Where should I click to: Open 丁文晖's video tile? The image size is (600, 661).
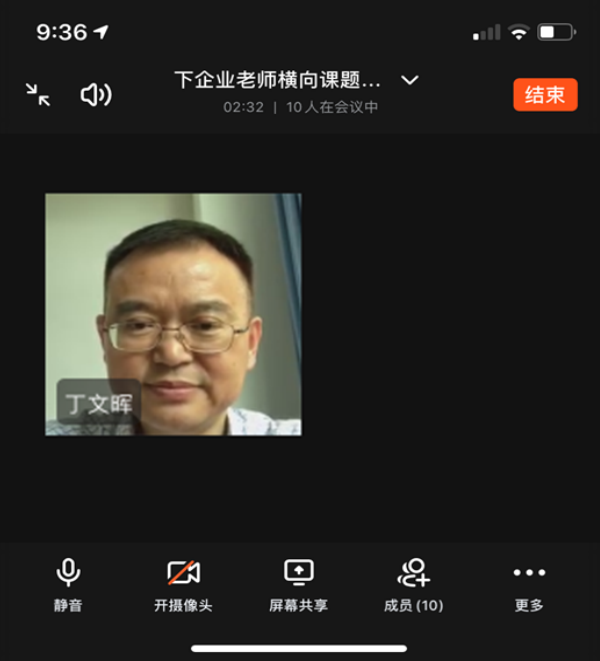pos(173,314)
